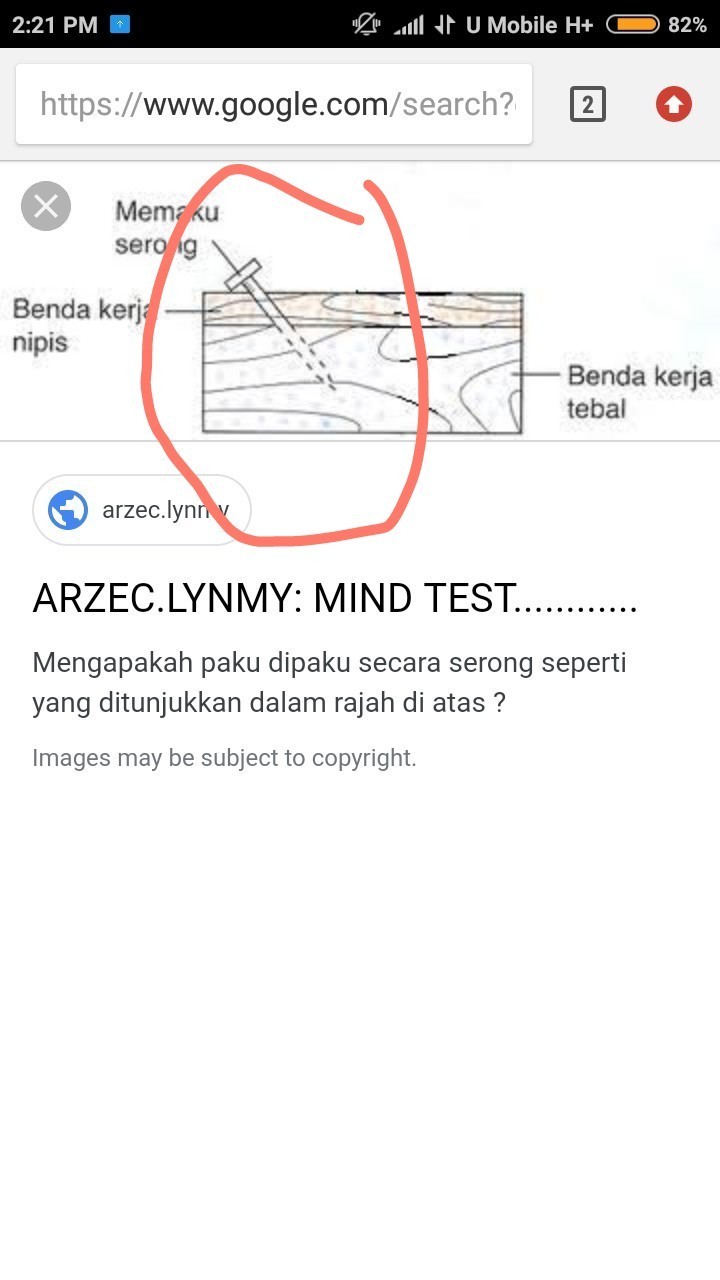This screenshot has width=720, height=1280.
Task: Tap the URL address bar
Action: pyautogui.click(x=275, y=104)
